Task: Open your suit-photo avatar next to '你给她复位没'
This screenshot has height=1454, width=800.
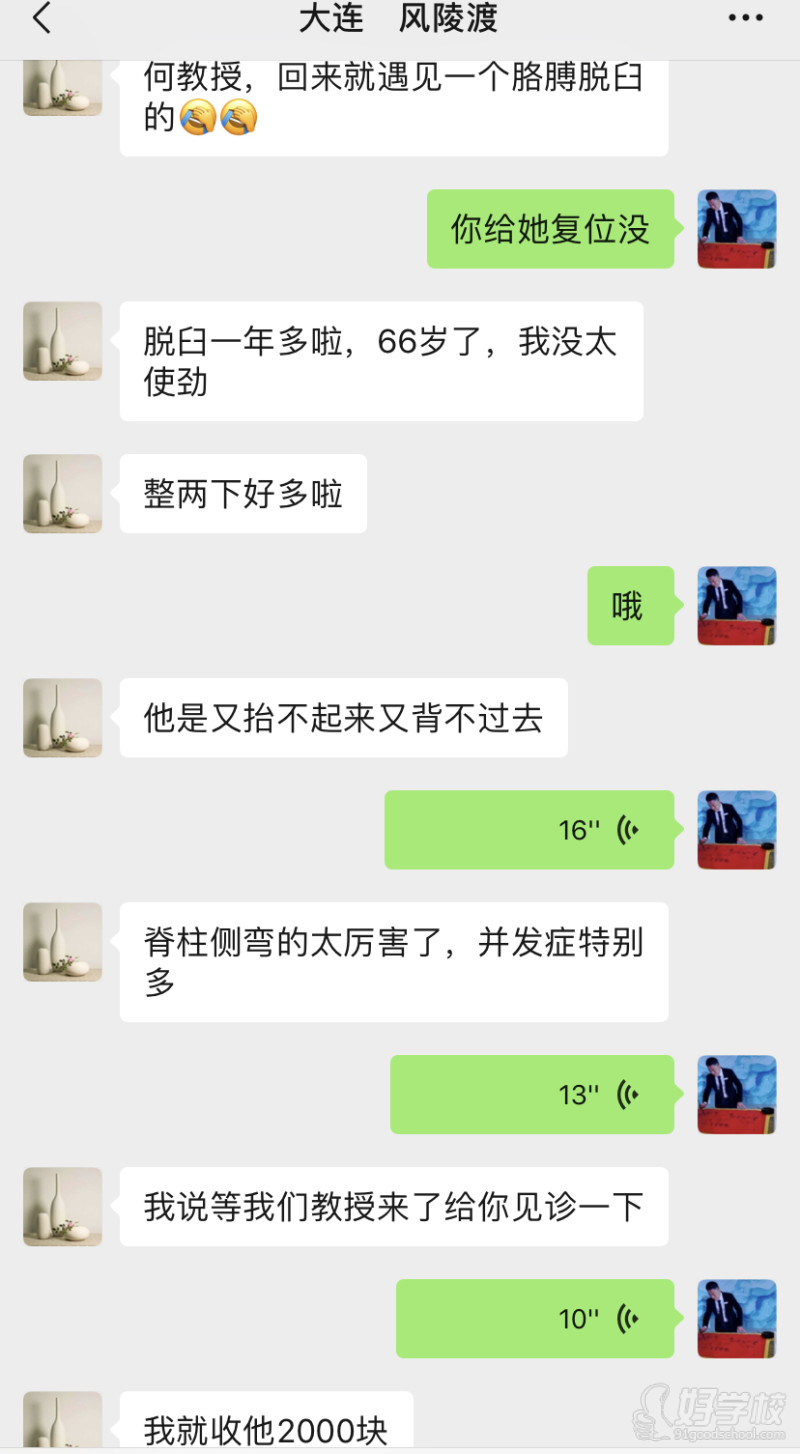Action: [x=737, y=229]
